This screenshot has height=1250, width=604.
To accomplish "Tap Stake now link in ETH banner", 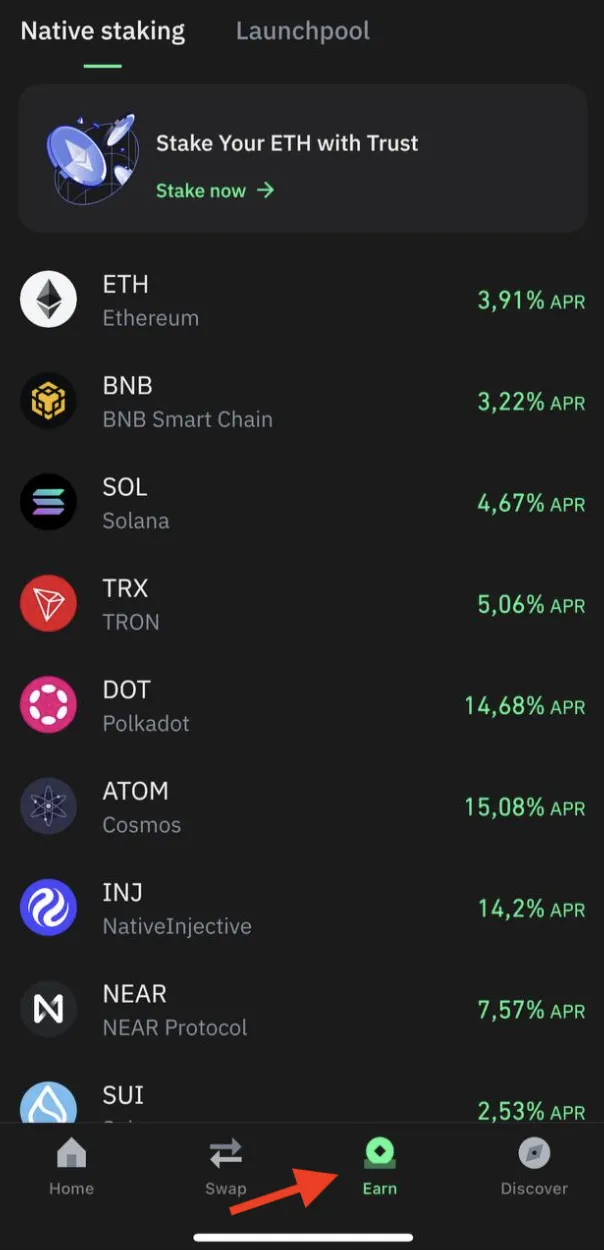I will click(214, 190).
